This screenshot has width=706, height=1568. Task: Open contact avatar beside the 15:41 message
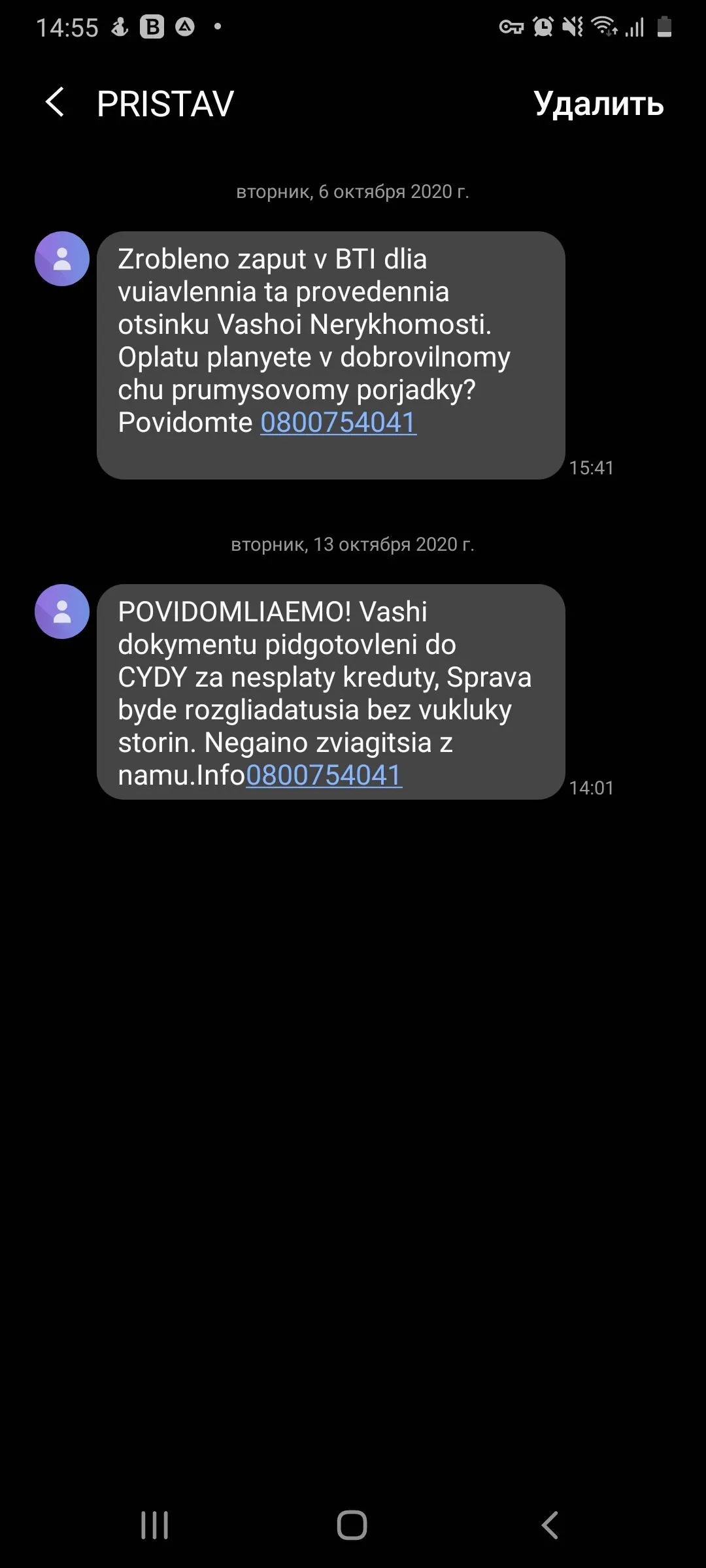(x=62, y=259)
